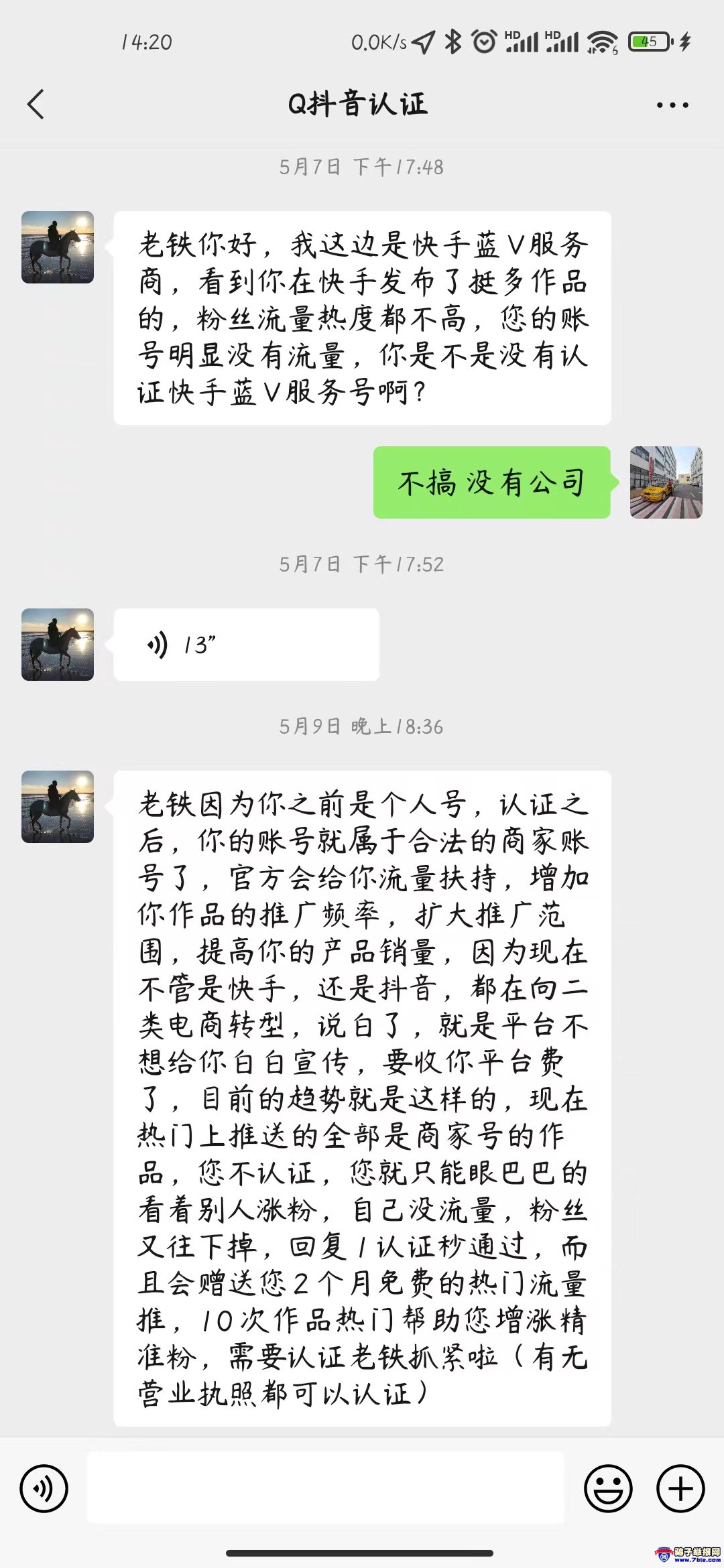The width and height of the screenshot is (724, 1568).
Task: View the horse-rider contact's avatar profile
Action: click(x=58, y=247)
